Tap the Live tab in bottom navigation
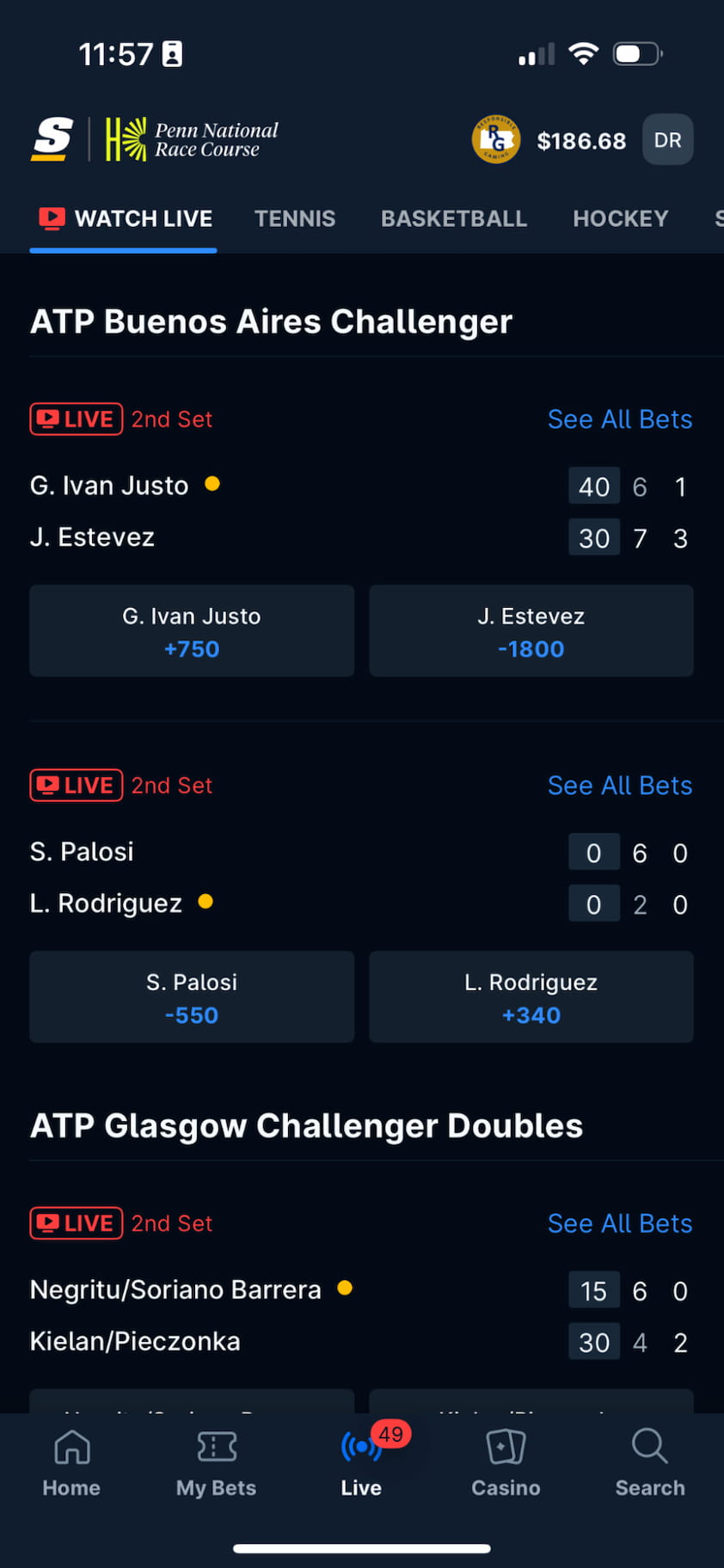724x1568 pixels. (361, 1463)
